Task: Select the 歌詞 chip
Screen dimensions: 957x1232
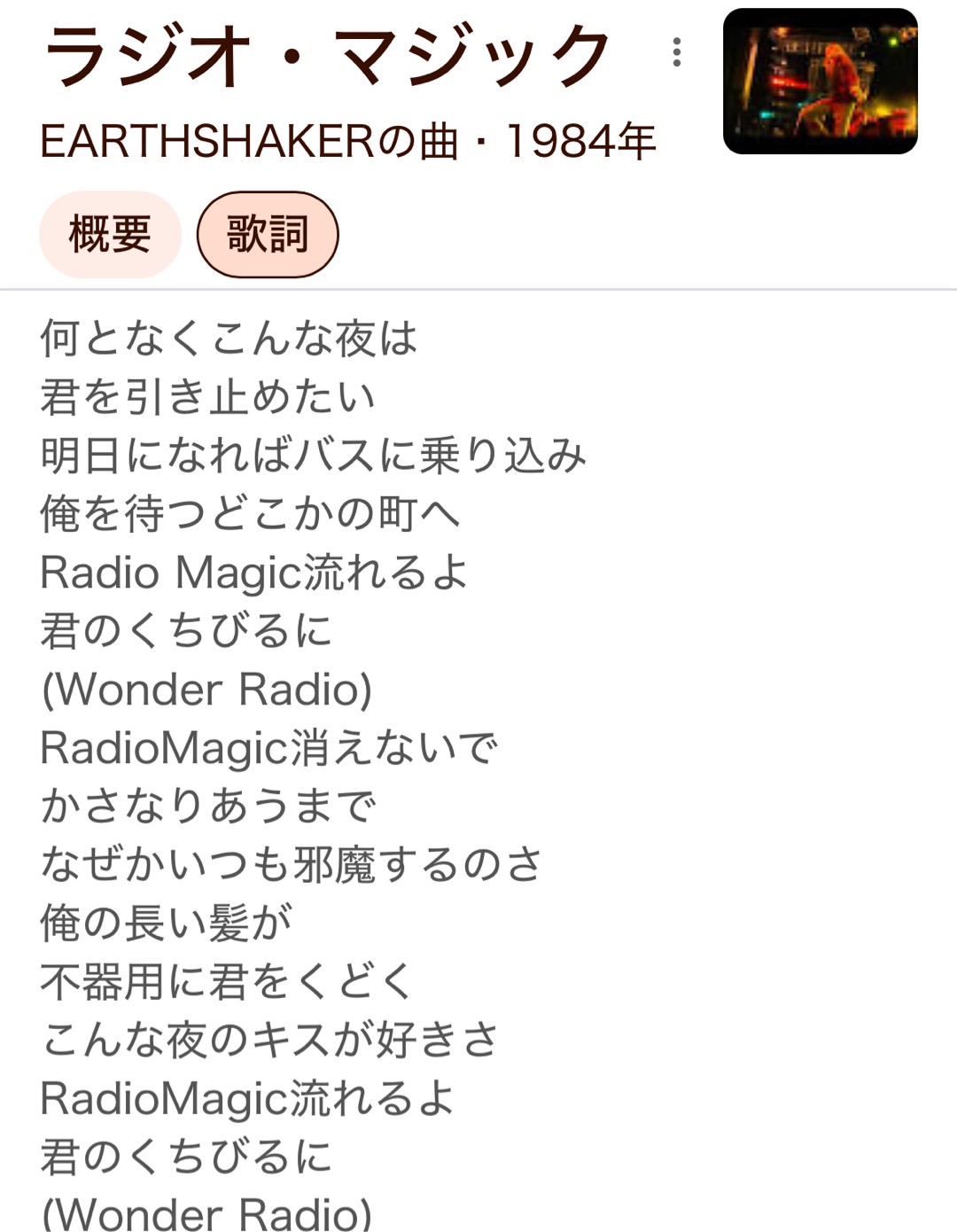Action: [x=268, y=235]
